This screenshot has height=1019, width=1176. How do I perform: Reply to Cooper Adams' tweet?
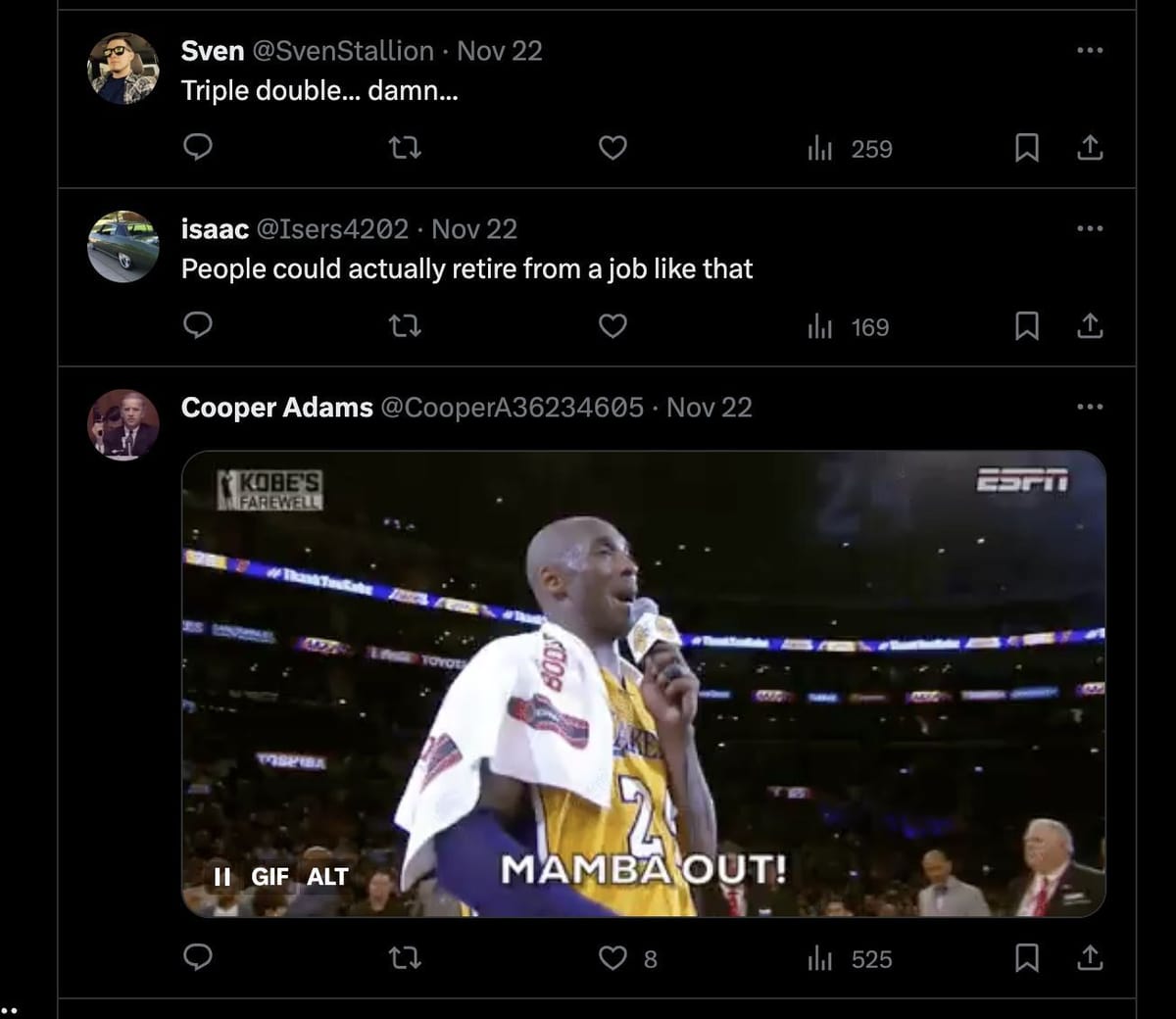click(x=198, y=958)
